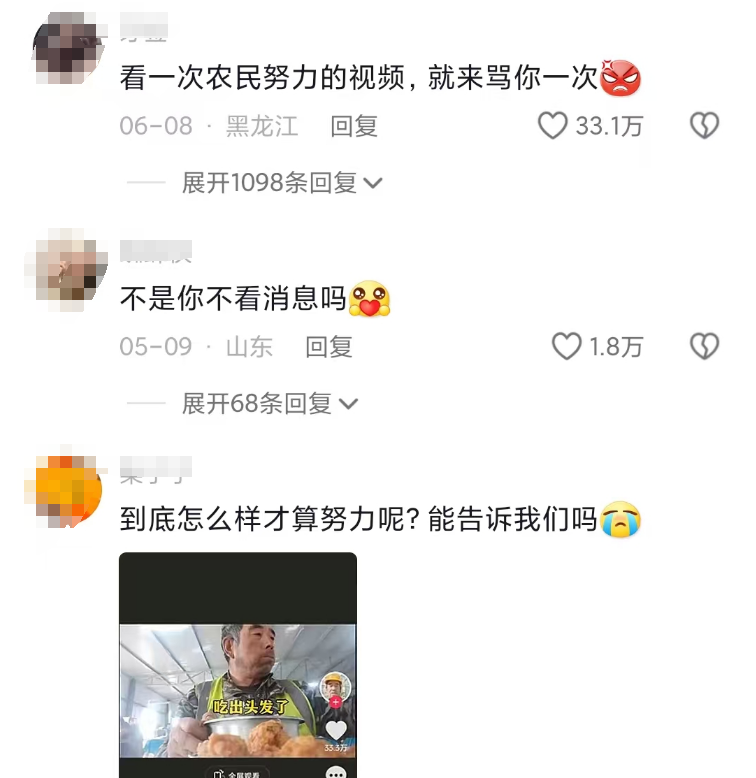756x778 pixels.
Task: Like the comment from 山东
Action: [567, 346]
